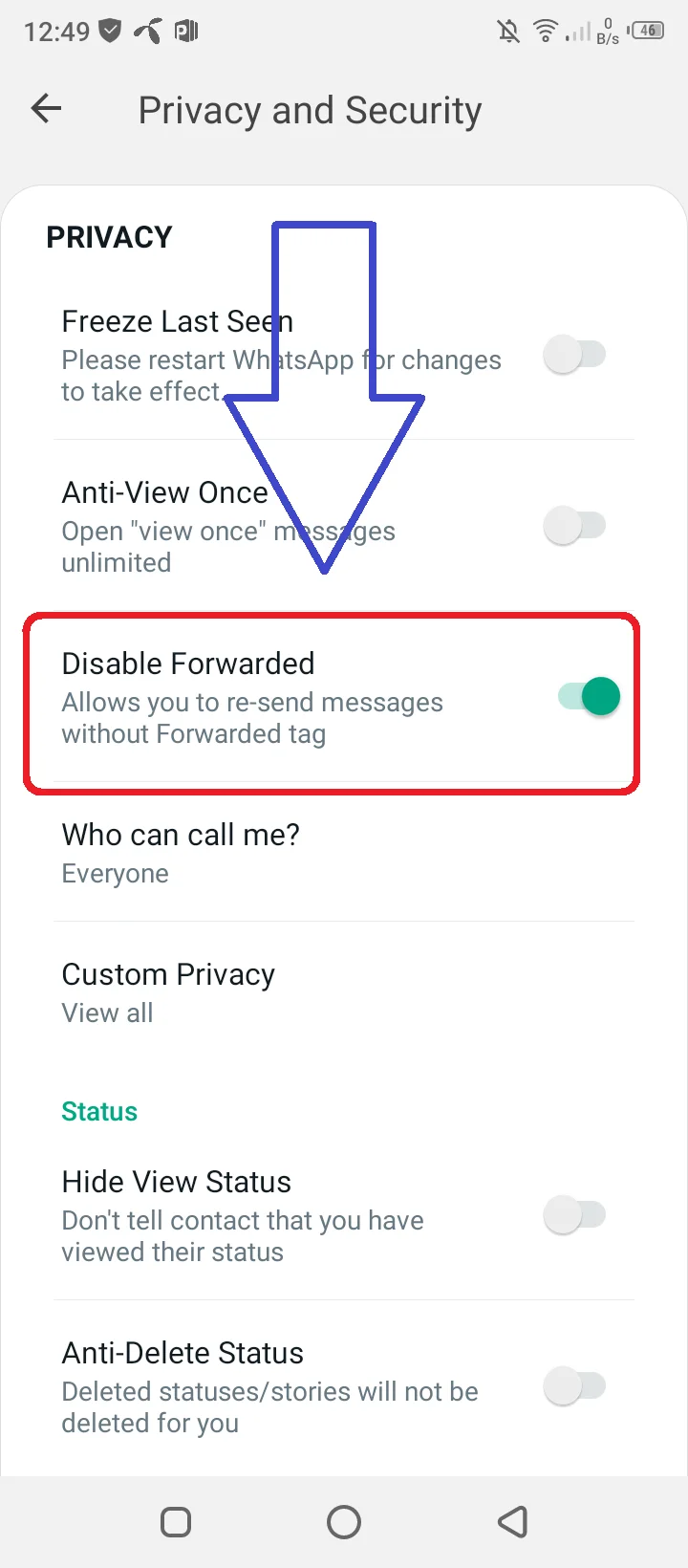Go to the home screen
Viewport: 688px width, 1568px height.
point(344,1521)
